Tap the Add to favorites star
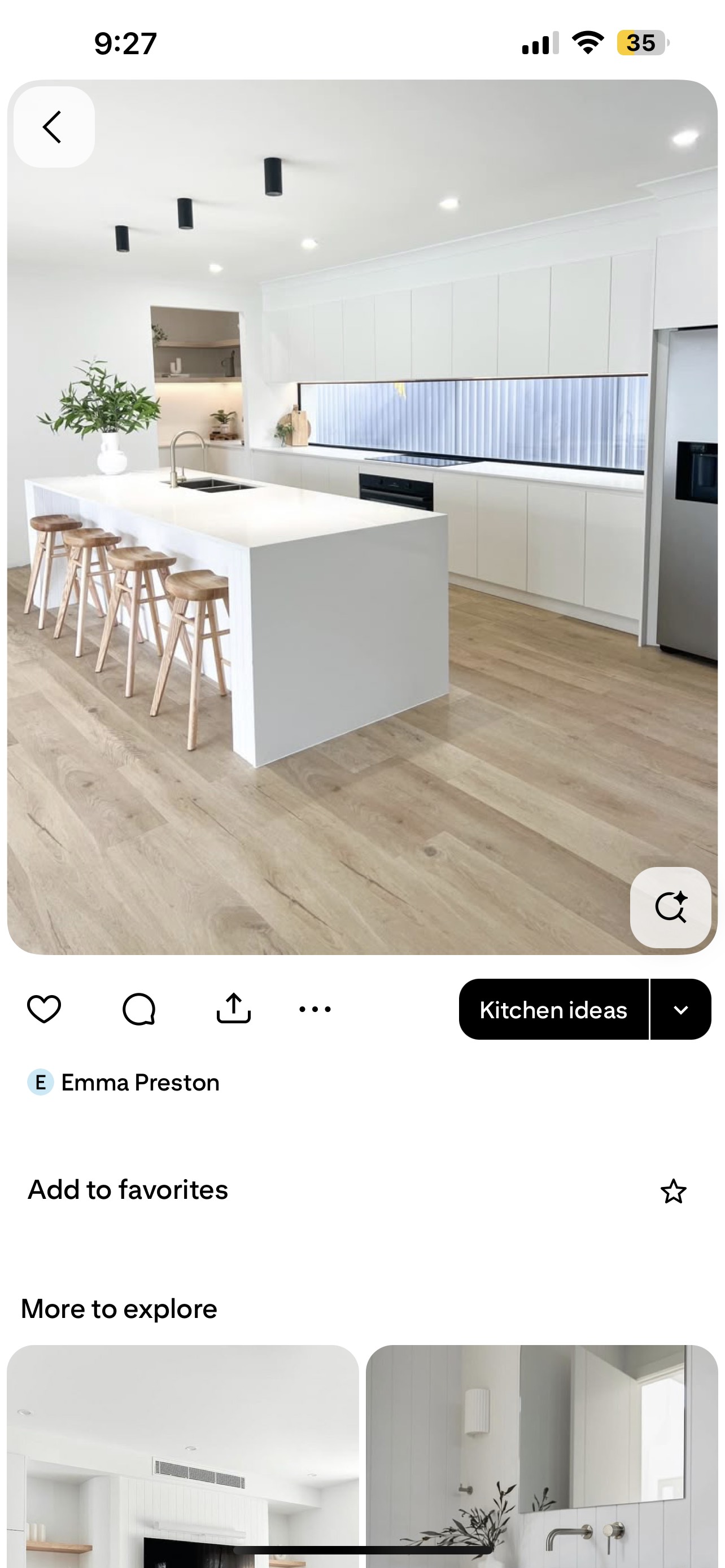 click(672, 1191)
